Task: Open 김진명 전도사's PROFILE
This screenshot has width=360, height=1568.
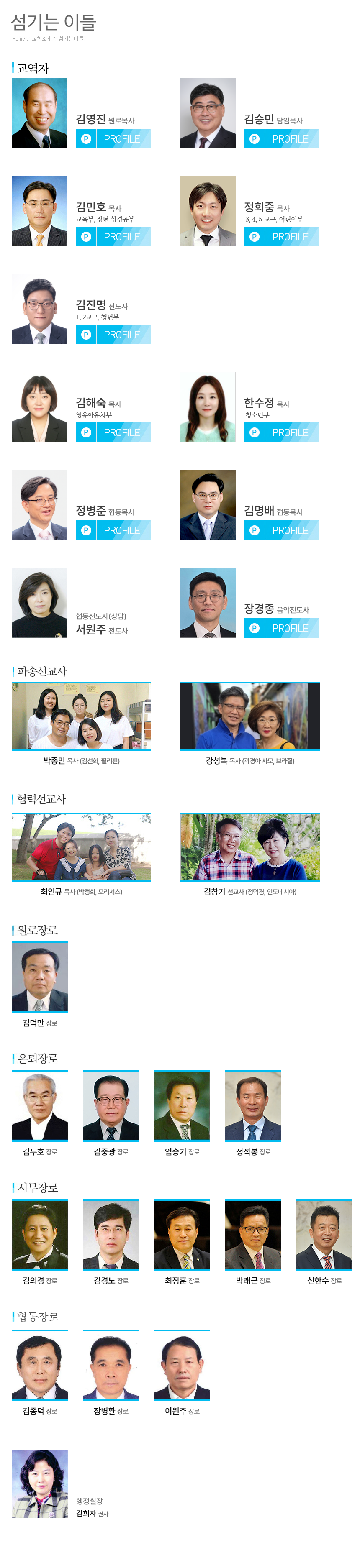Action: pyautogui.click(x=113, y=335)
